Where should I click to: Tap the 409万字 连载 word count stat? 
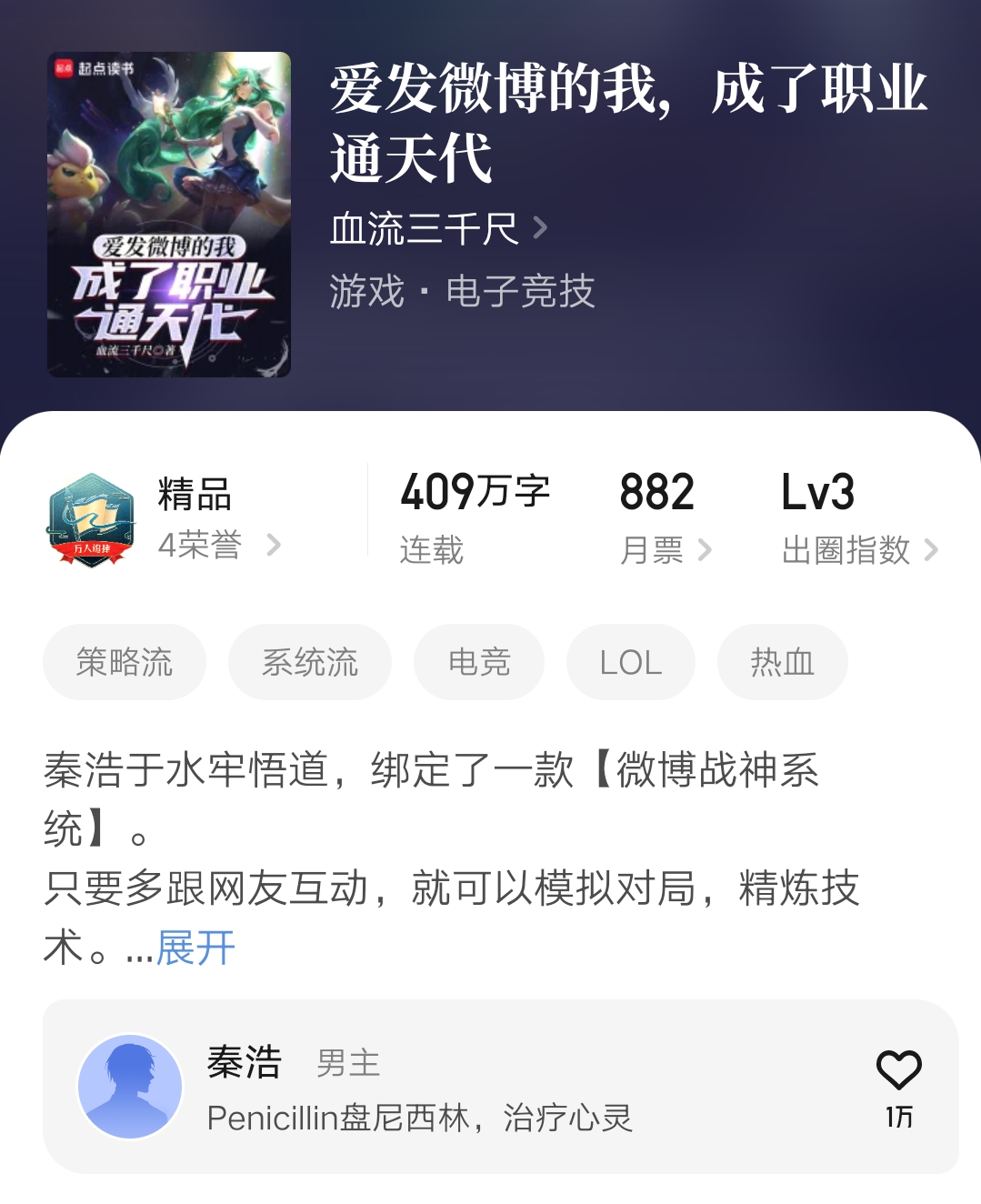coord(476,518)
